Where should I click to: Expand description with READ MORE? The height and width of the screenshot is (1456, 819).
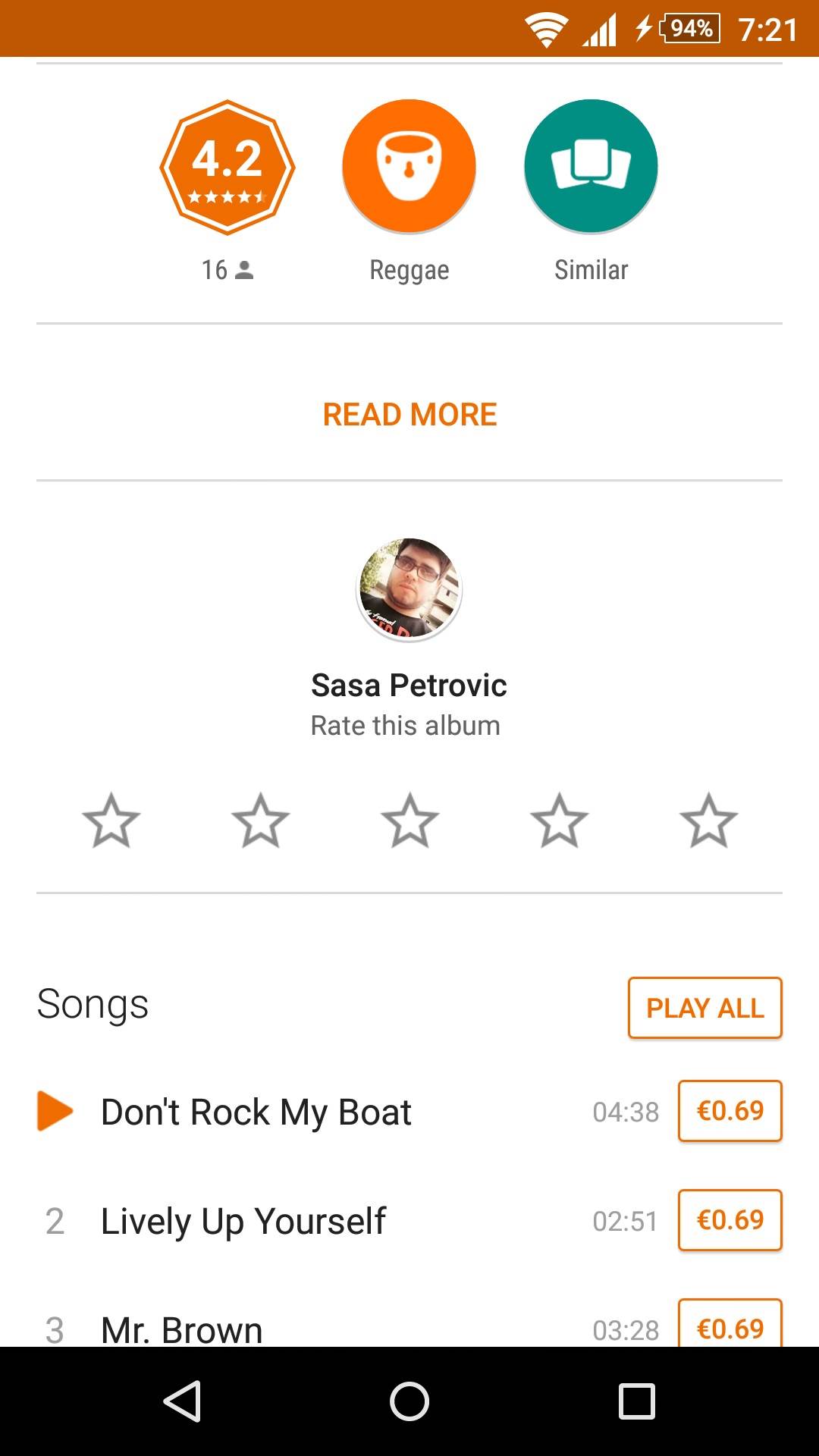[x=409, y=414]
